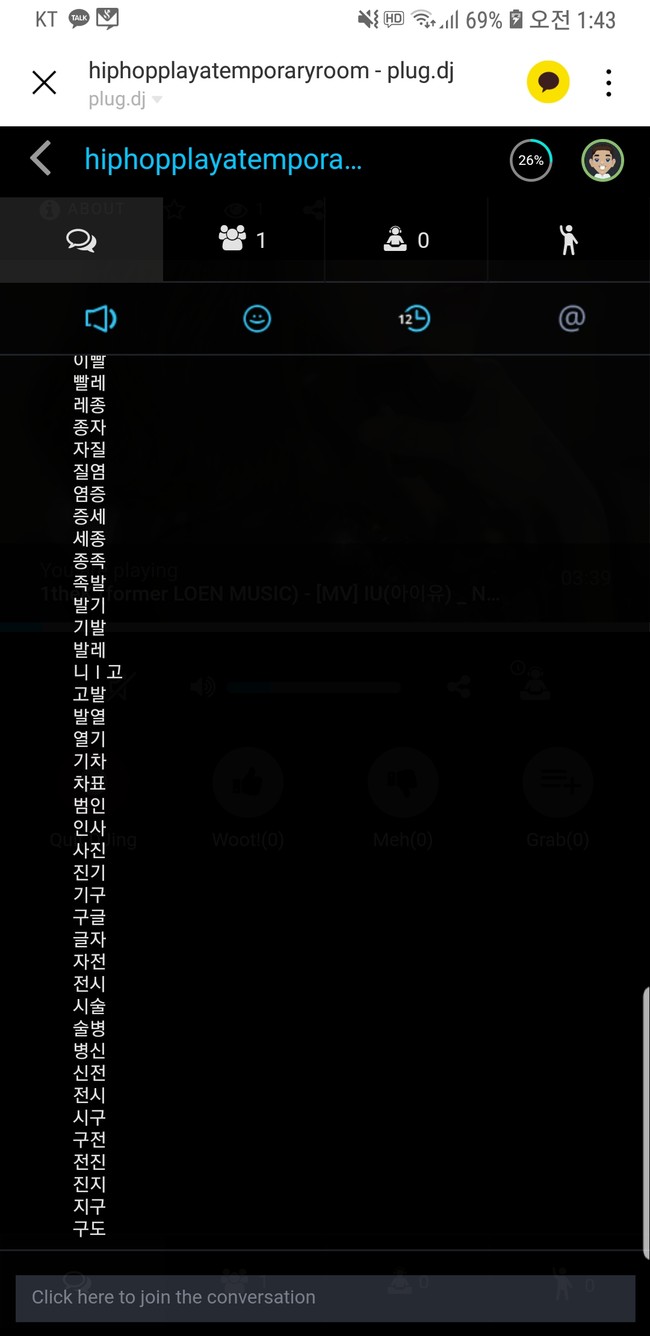Switch to the chat tab
650x1336 pixels.
tap(81, 240)
